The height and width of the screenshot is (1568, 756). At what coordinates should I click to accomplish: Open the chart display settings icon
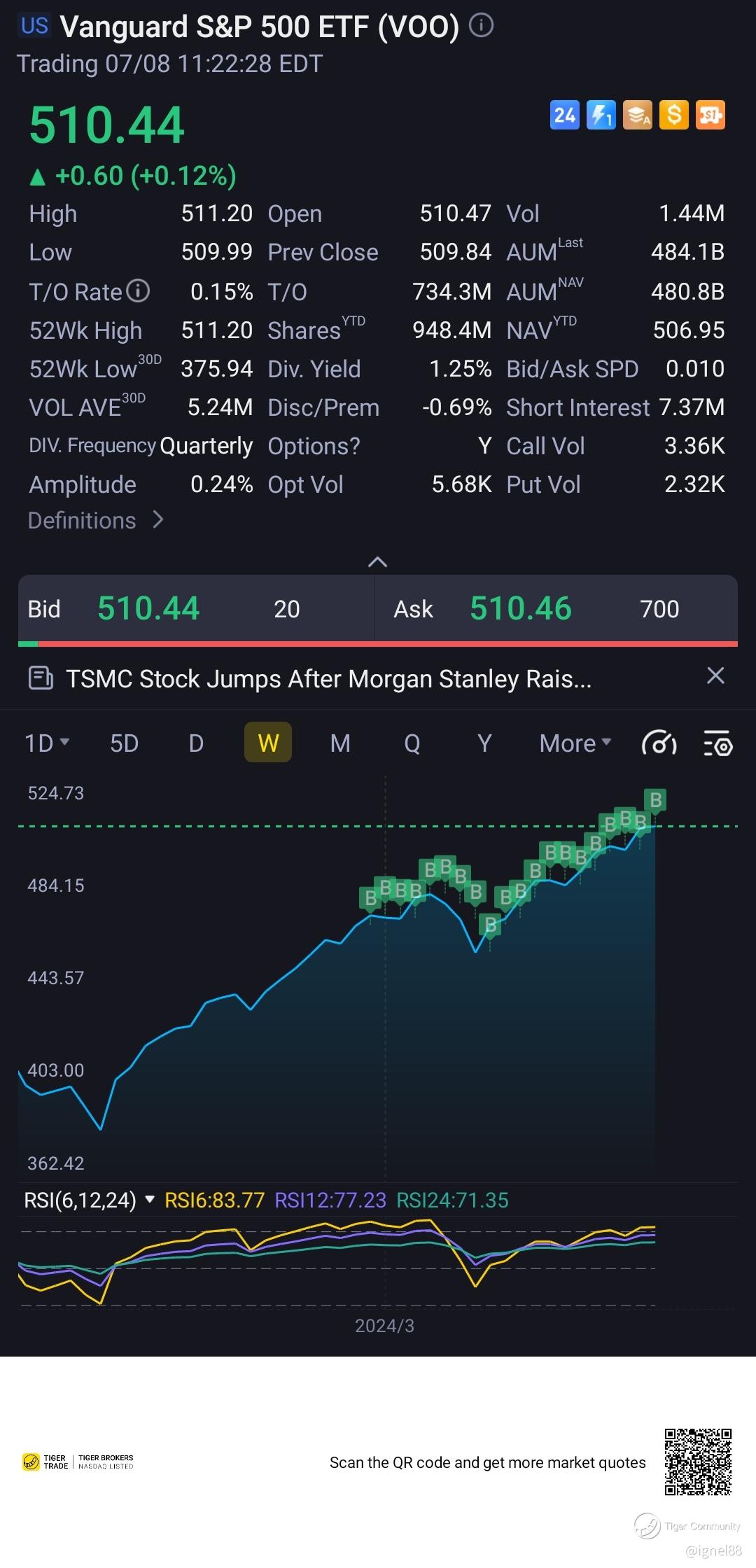(x=717, y=743)
